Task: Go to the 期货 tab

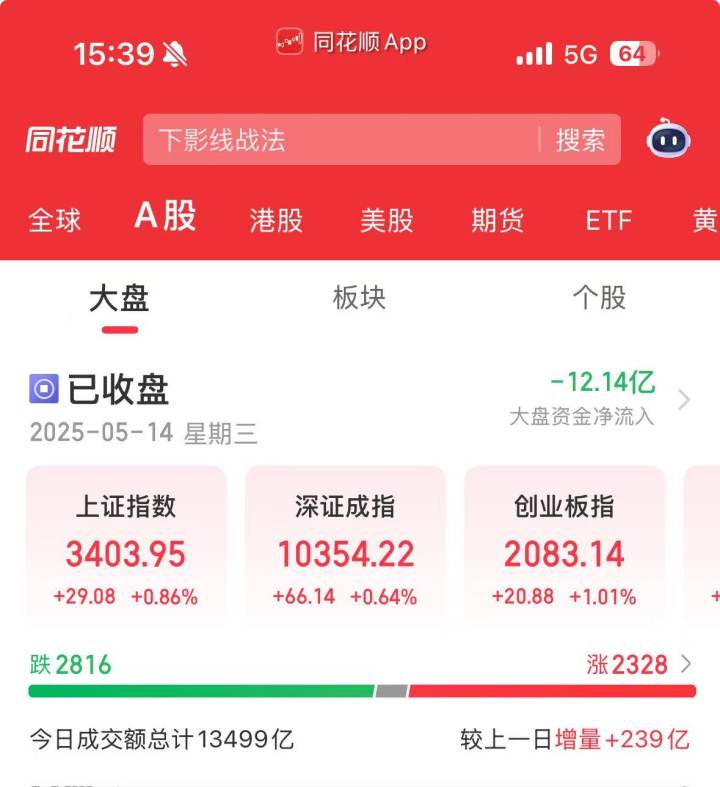Action: tap(497, 220)
